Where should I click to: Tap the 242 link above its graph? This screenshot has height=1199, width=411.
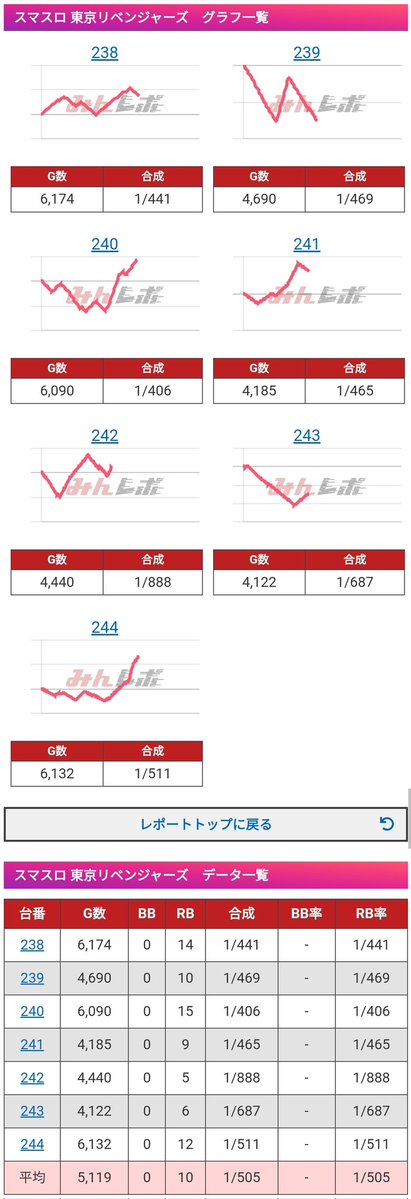(104, 436)
